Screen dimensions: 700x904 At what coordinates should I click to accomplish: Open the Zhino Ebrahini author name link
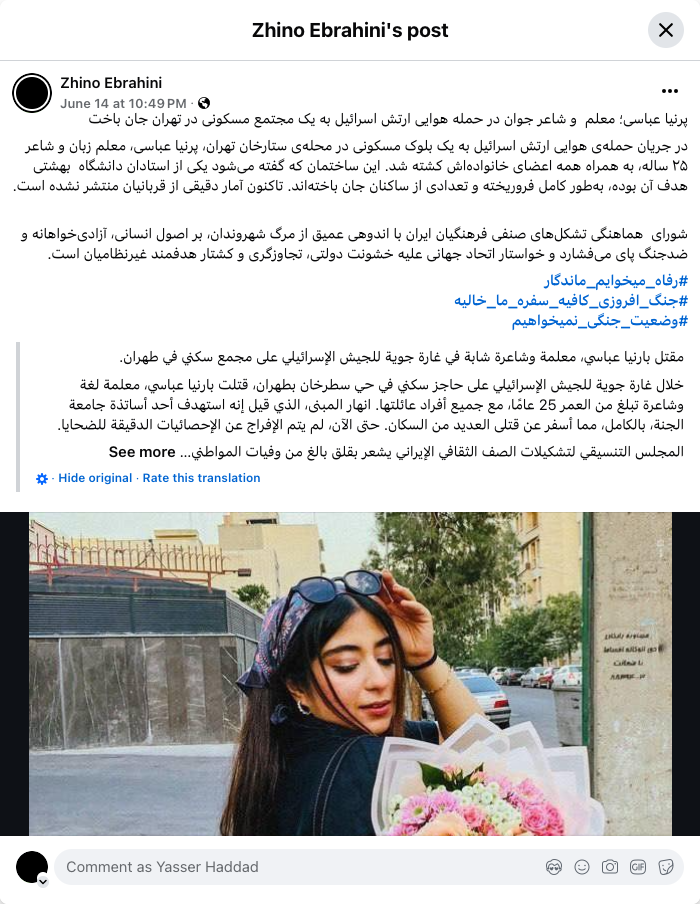tap(111, 83)
